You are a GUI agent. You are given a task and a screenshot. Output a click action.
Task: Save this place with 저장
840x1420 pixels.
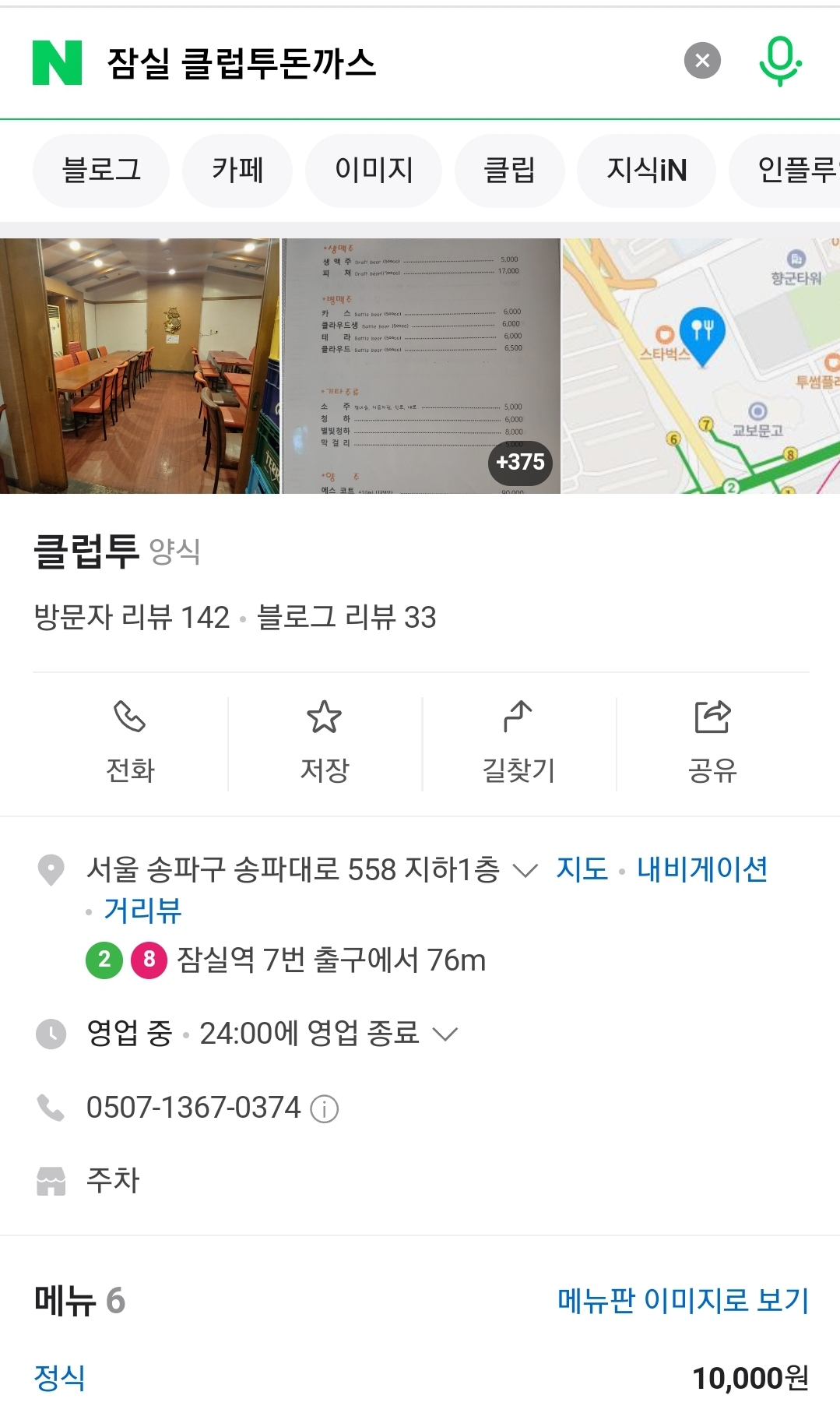[x=325, y=743]
